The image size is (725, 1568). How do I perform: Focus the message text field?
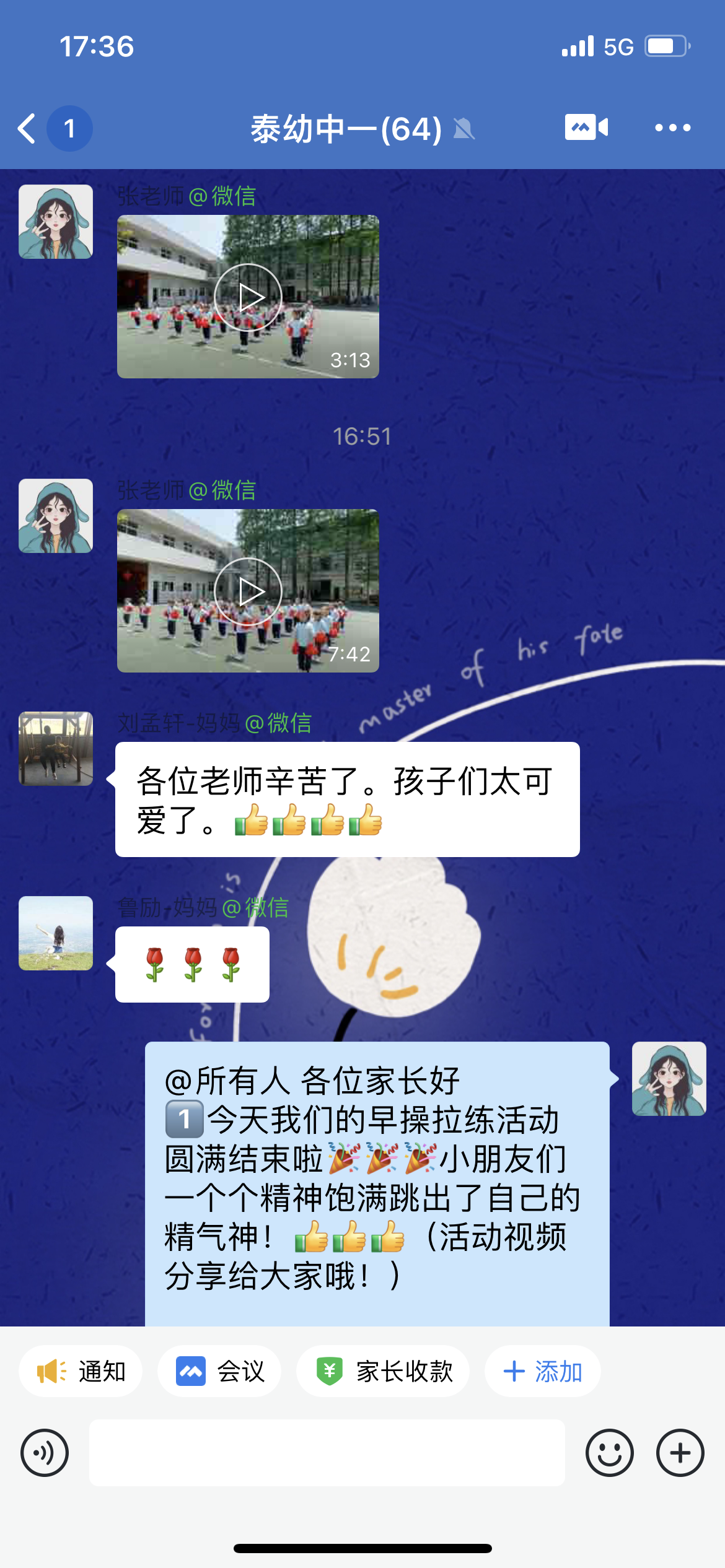click(x=327, y=1453)
